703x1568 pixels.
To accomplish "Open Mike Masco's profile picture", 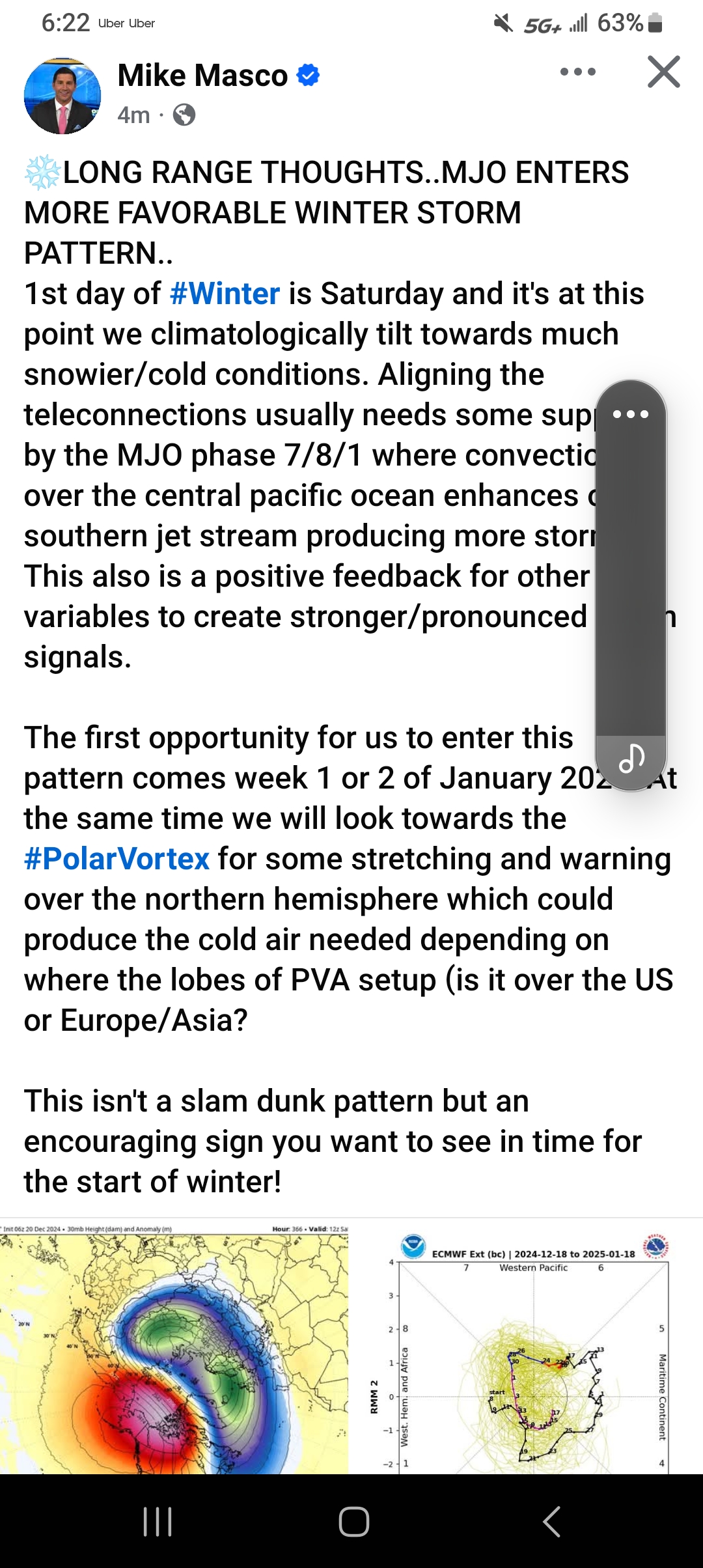I will pos(62,96).
